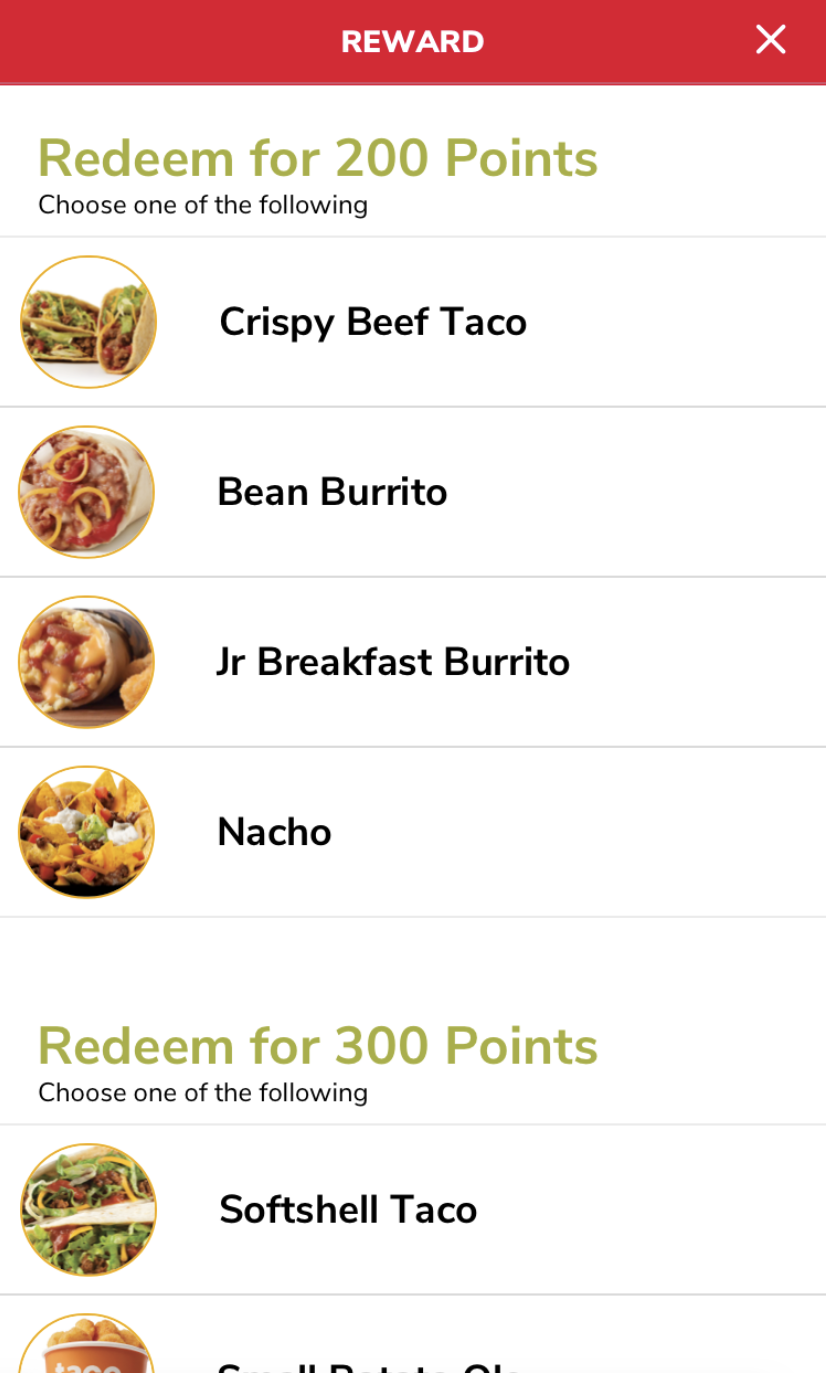
Task: Tap 'Choose one of the following' under 300 Points
Action: (203, 1092)
